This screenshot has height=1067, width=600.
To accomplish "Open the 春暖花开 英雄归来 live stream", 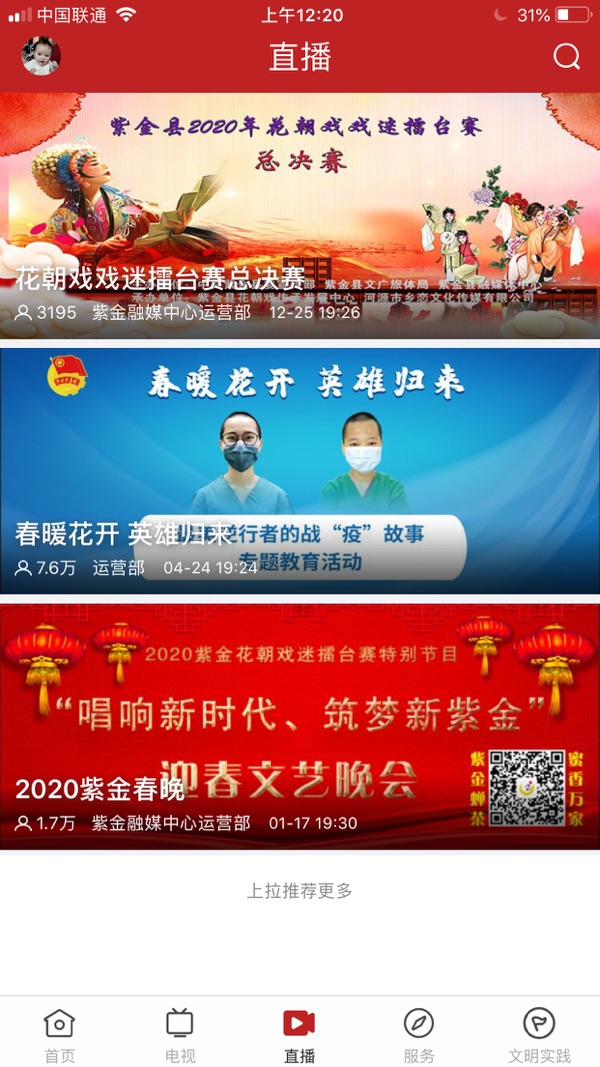I will (x=300, y=470).
